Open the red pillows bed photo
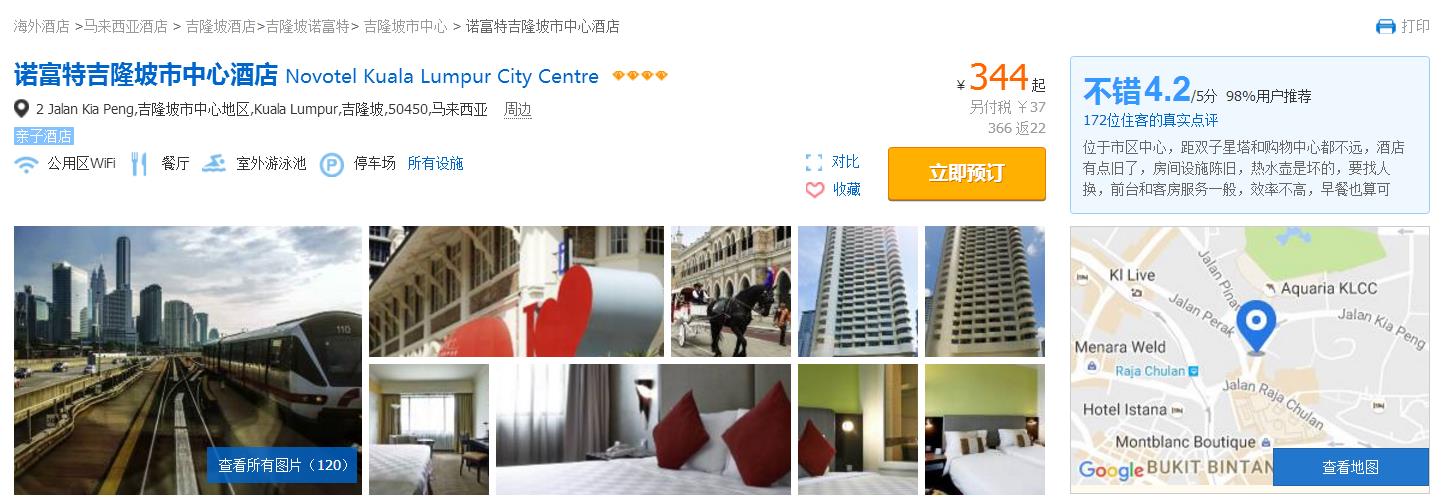This screenshot has height=502, width=1454. [642, 429]
